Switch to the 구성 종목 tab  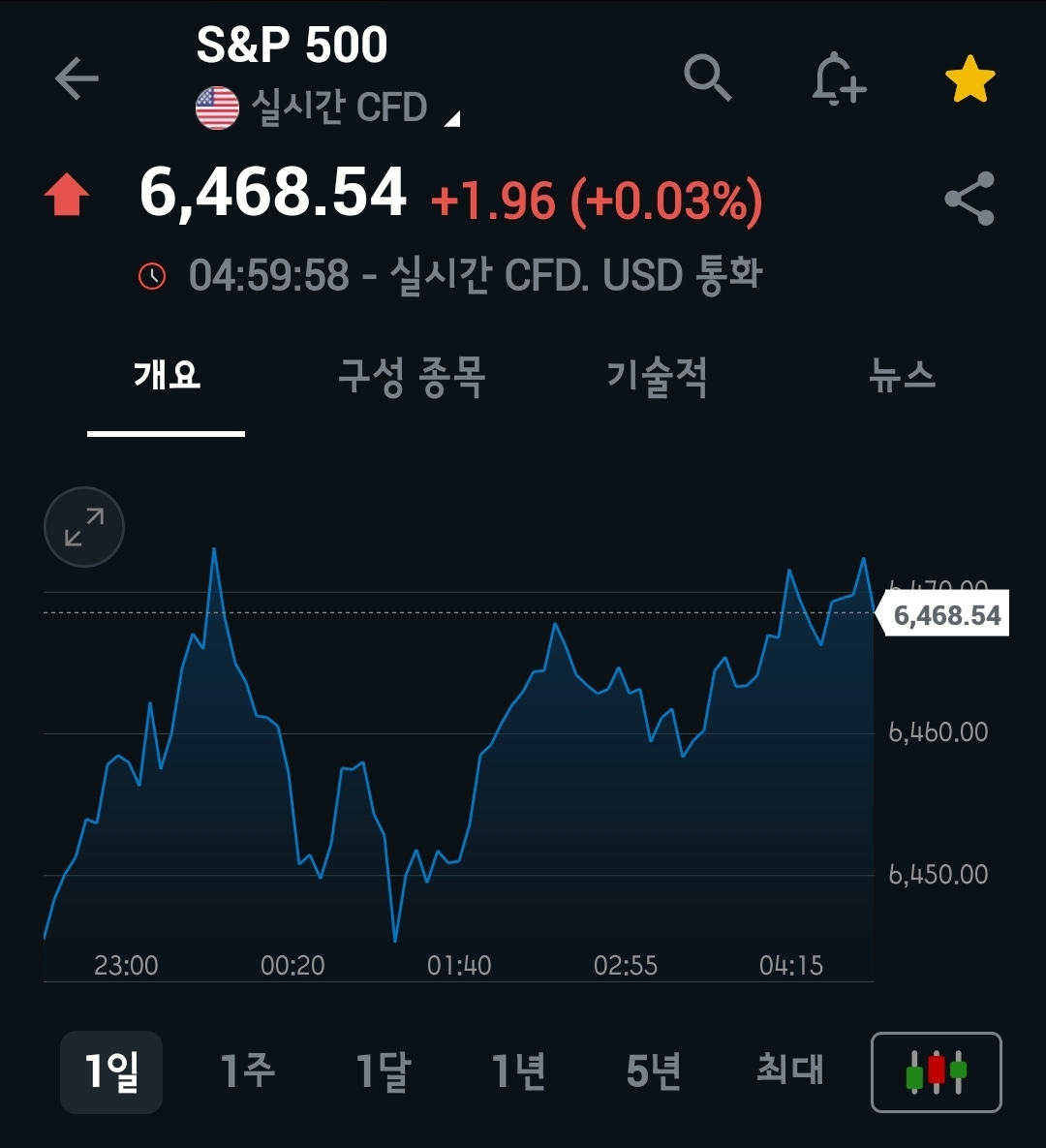(x=412, y=376)
